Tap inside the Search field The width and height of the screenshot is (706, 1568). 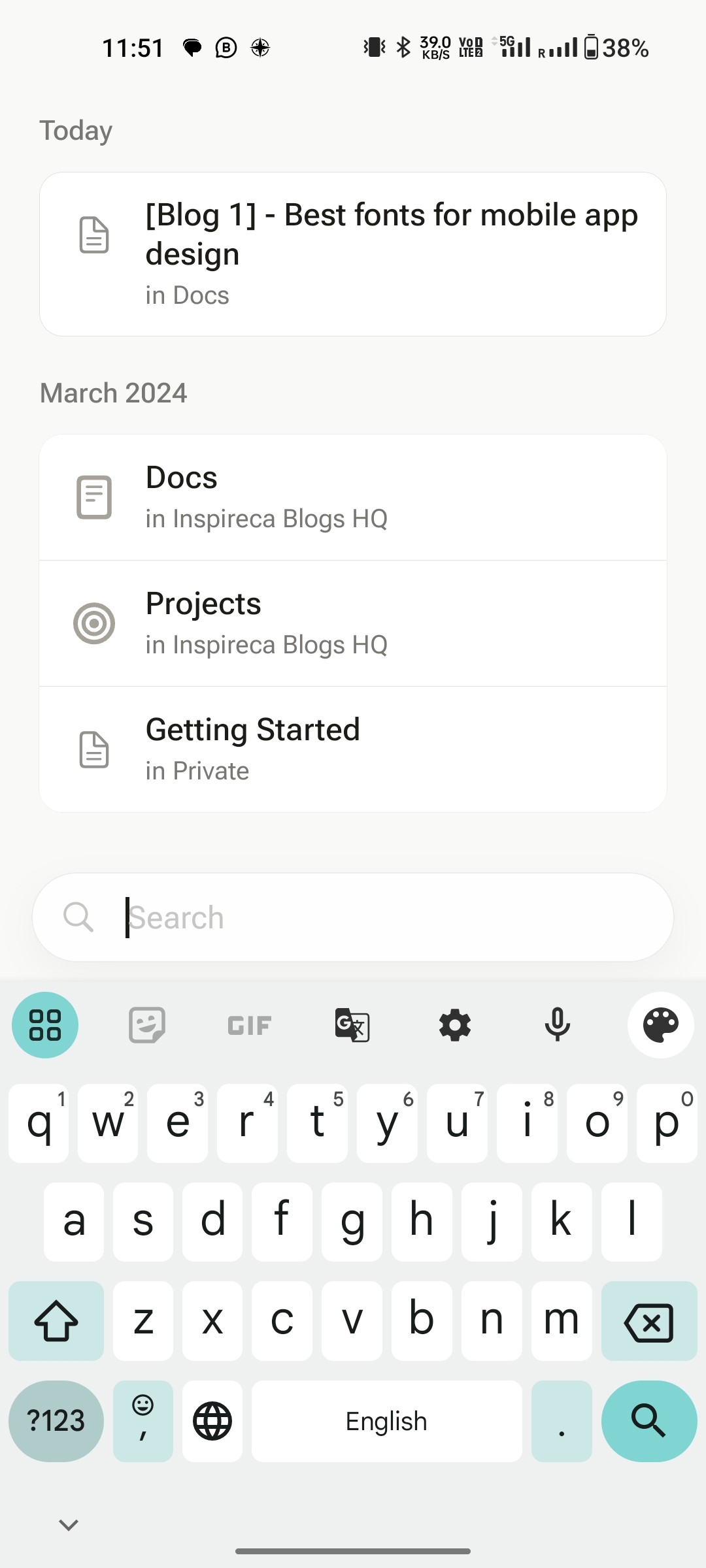point(353,917)
